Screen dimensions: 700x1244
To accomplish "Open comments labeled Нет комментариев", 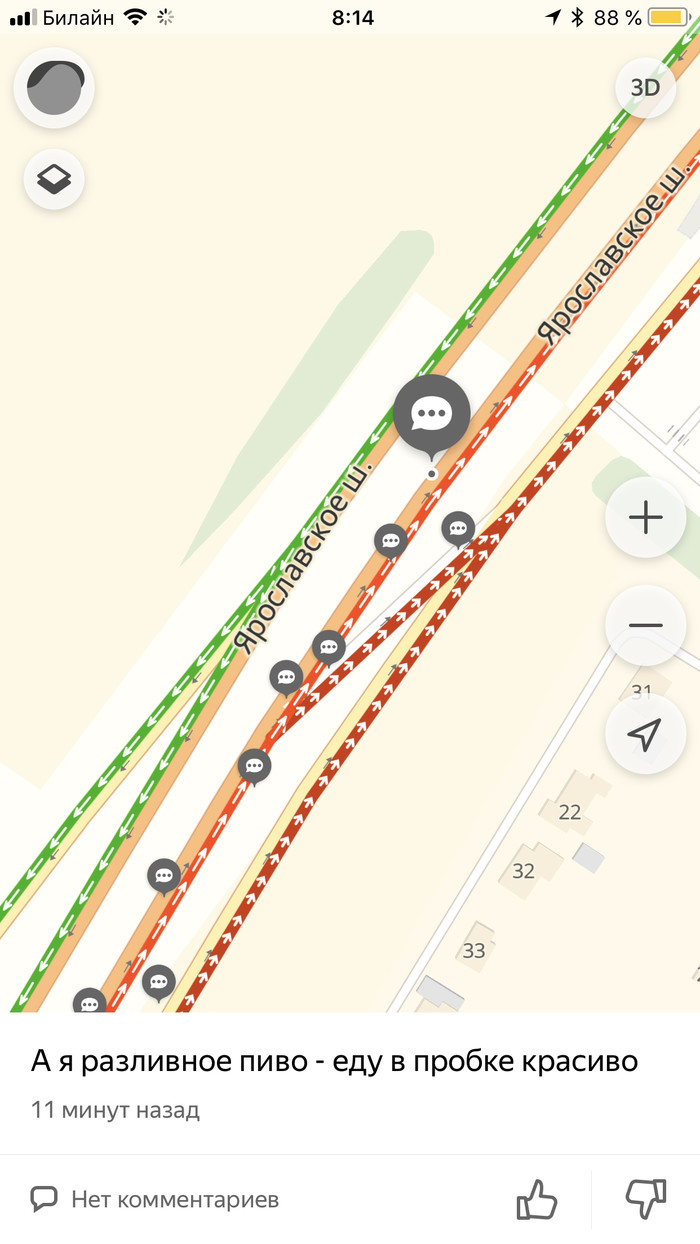I will point(155,1199).
